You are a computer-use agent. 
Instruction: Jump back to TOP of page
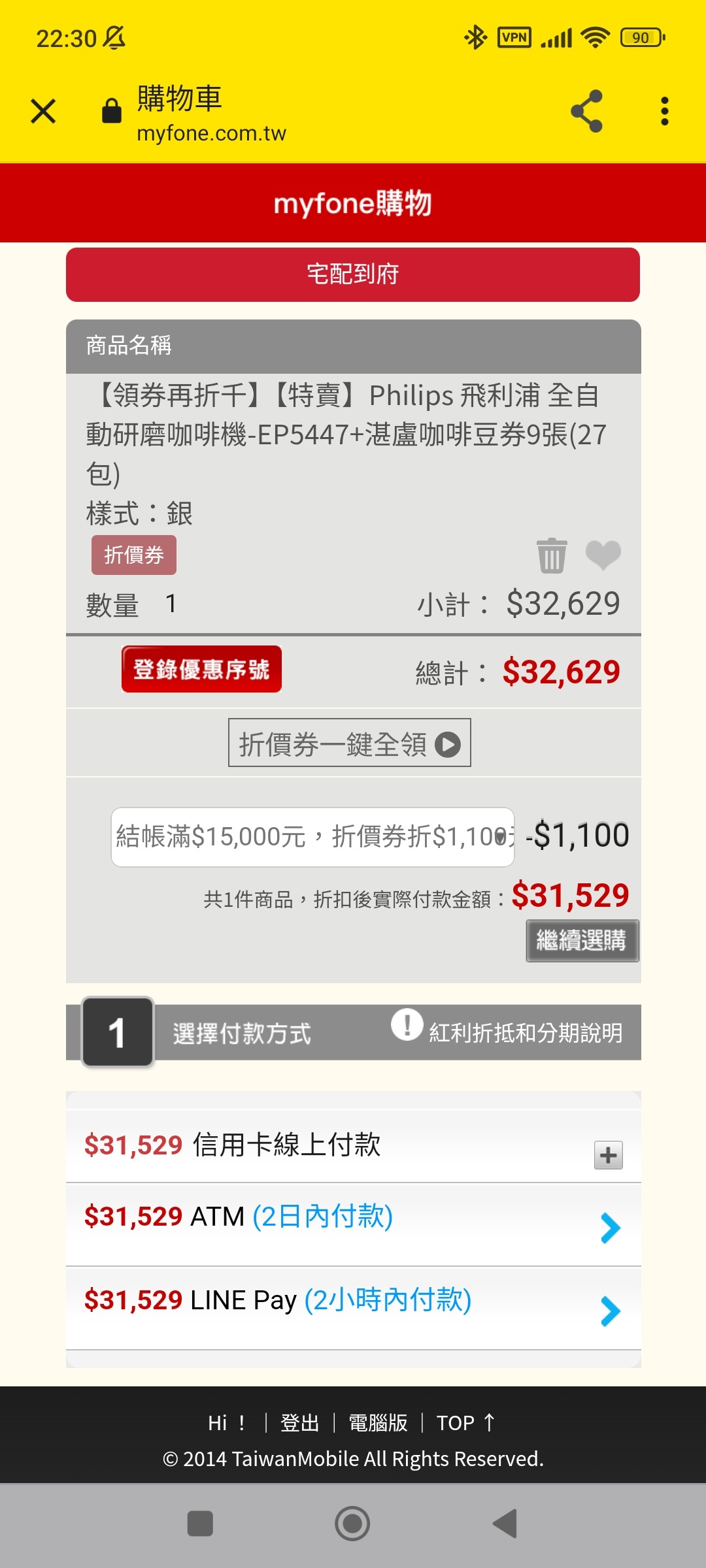(x=465, y=1422)
